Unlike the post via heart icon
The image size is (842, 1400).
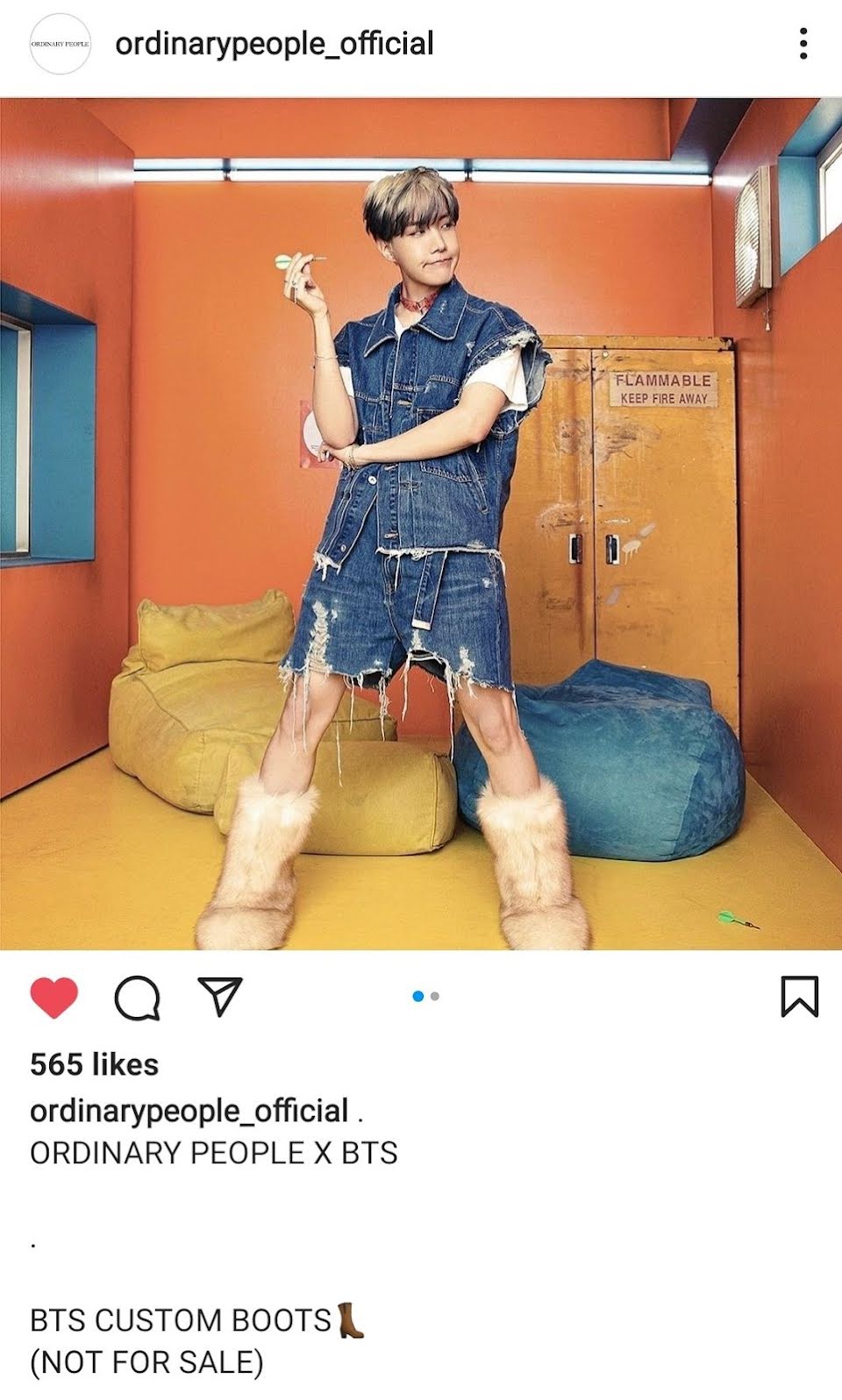54,997
